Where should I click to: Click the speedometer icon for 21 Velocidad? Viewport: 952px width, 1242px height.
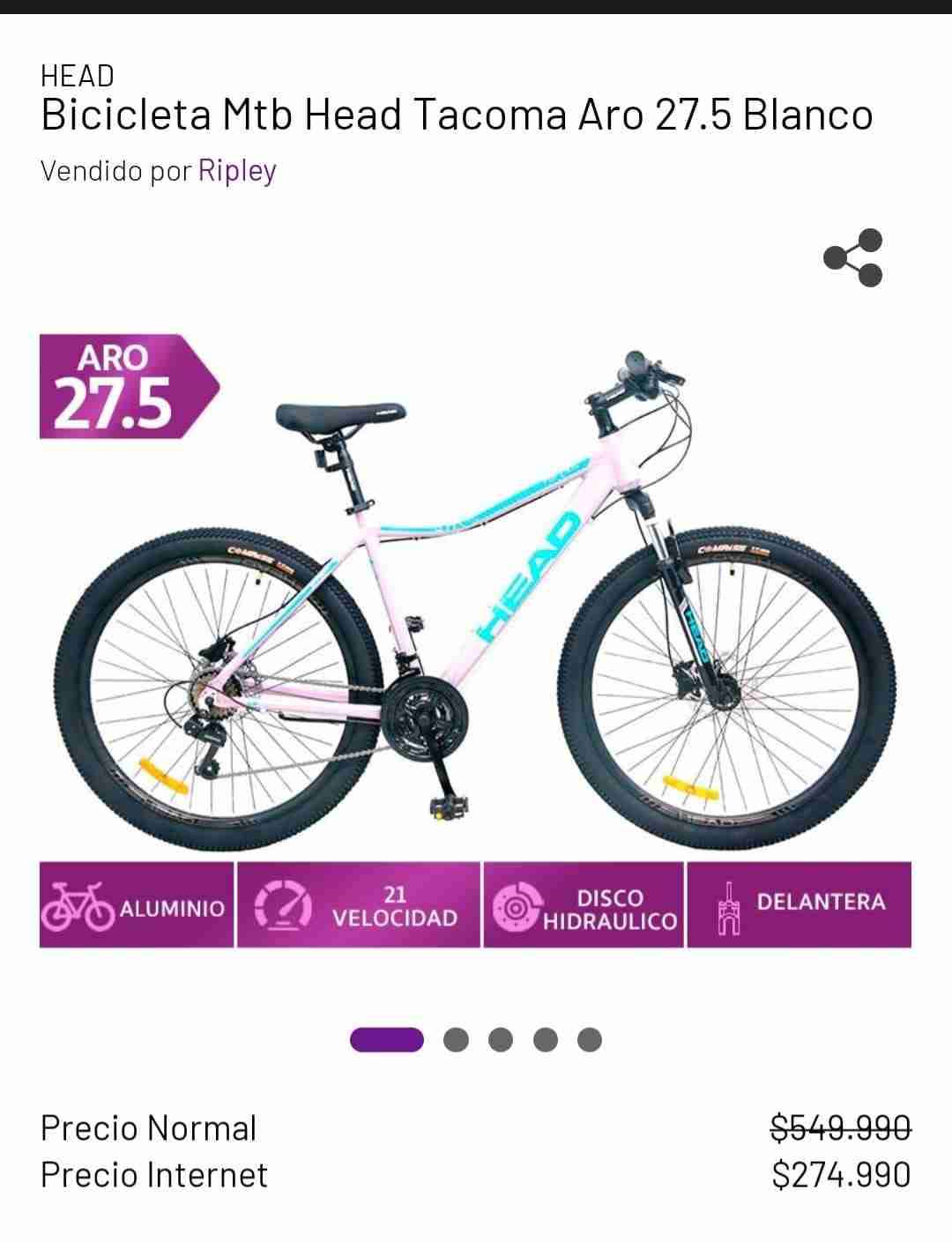click(281, 907)
